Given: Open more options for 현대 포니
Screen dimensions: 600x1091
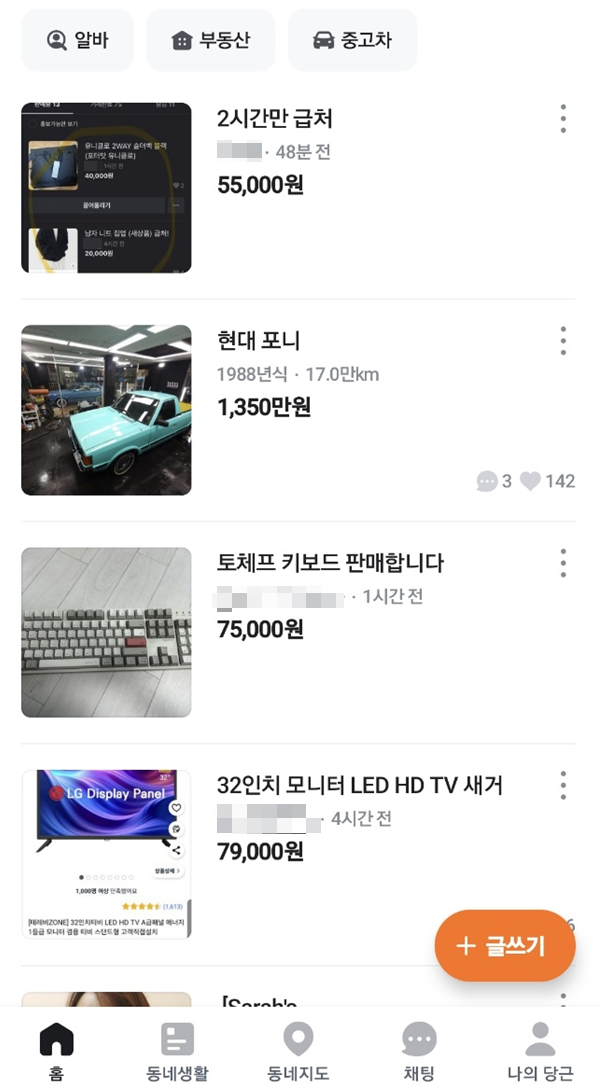Looking at the screenshot, I should [x=563, y=341].
